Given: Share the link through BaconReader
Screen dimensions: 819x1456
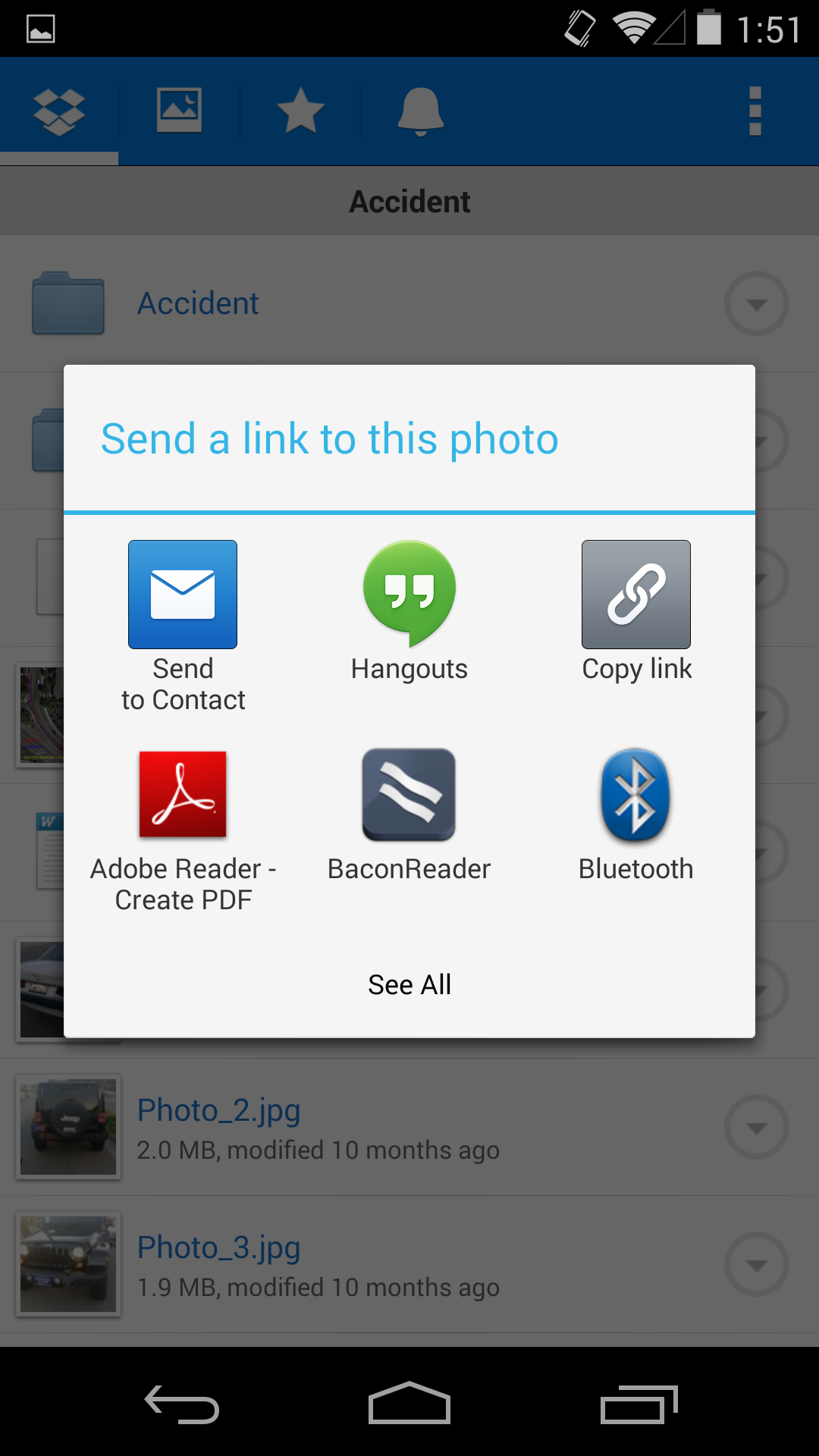Looking at the screenshot, I should 409,794.
